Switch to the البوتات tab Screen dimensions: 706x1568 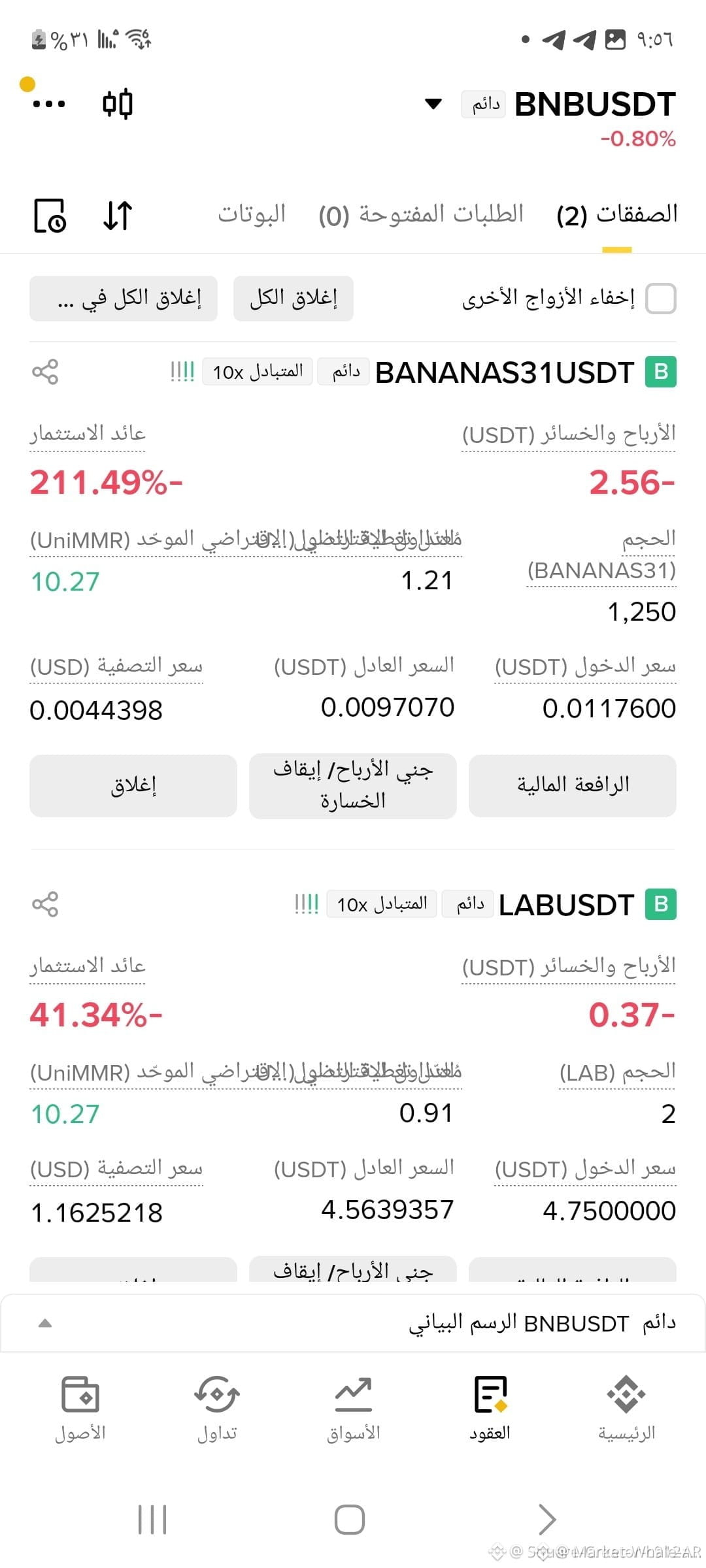click(252, 214)
